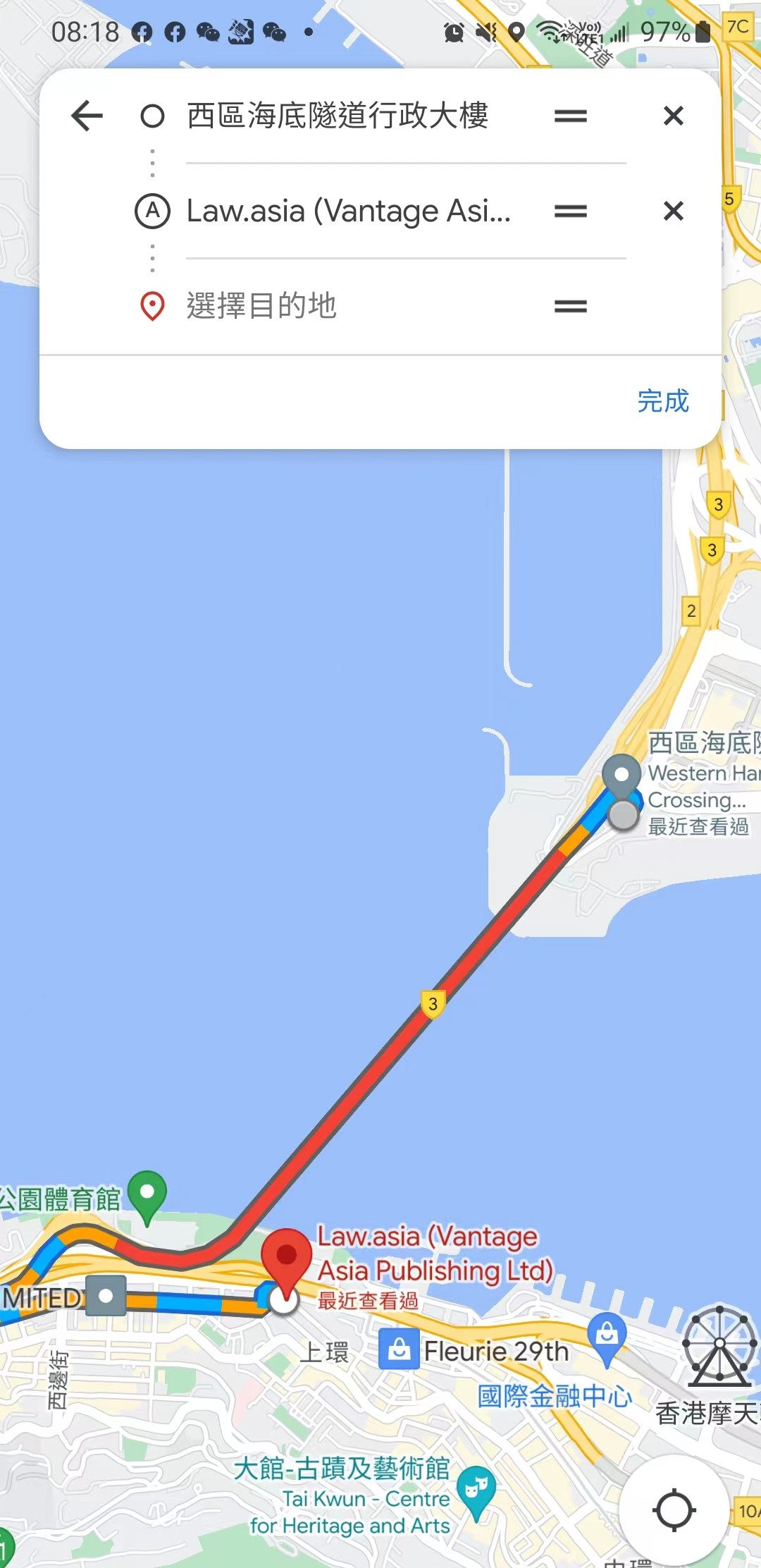Open the Fleurie 29th place marker
Image resolution: width=761 pixels, height=1568 pixels.
point(399,1349)
